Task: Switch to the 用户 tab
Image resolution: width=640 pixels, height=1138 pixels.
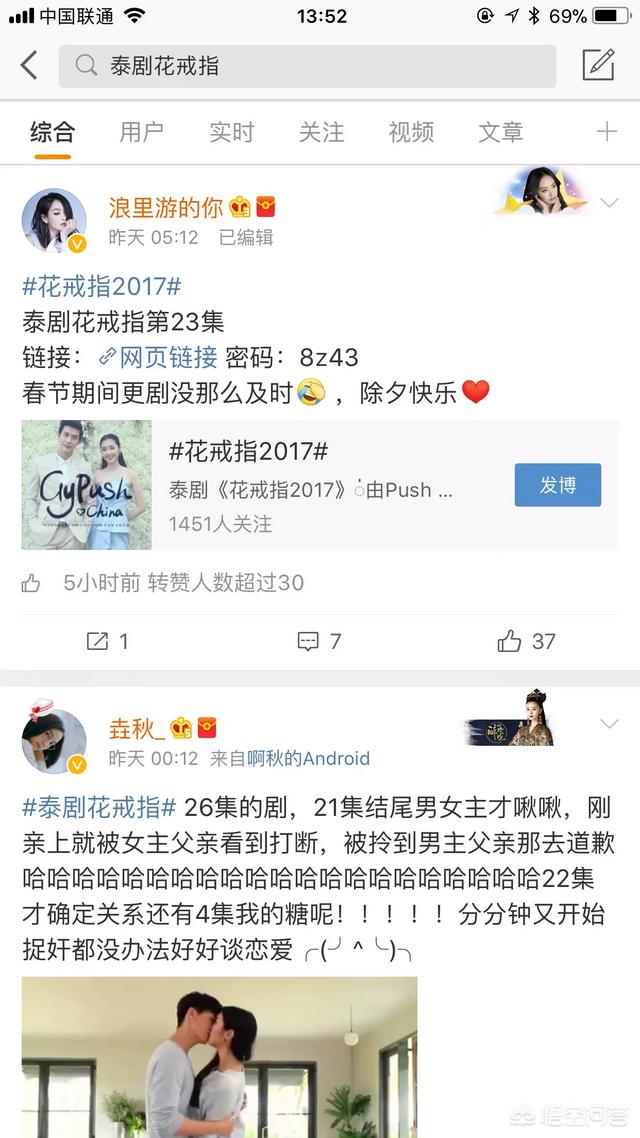Action: pyautogui.click(x=141, y=132)
